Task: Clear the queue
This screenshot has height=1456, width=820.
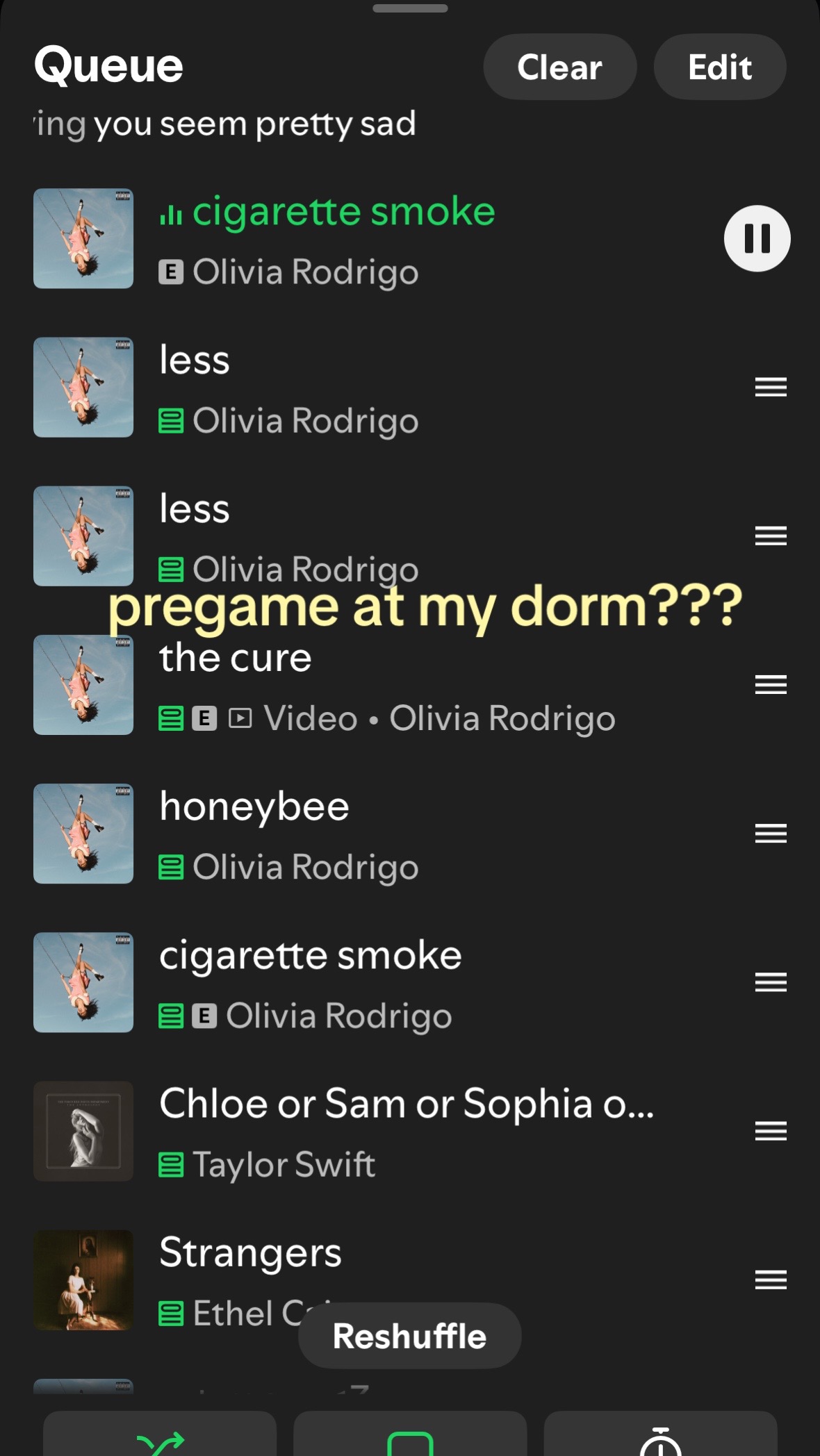Action: click(x=559, y=67)
